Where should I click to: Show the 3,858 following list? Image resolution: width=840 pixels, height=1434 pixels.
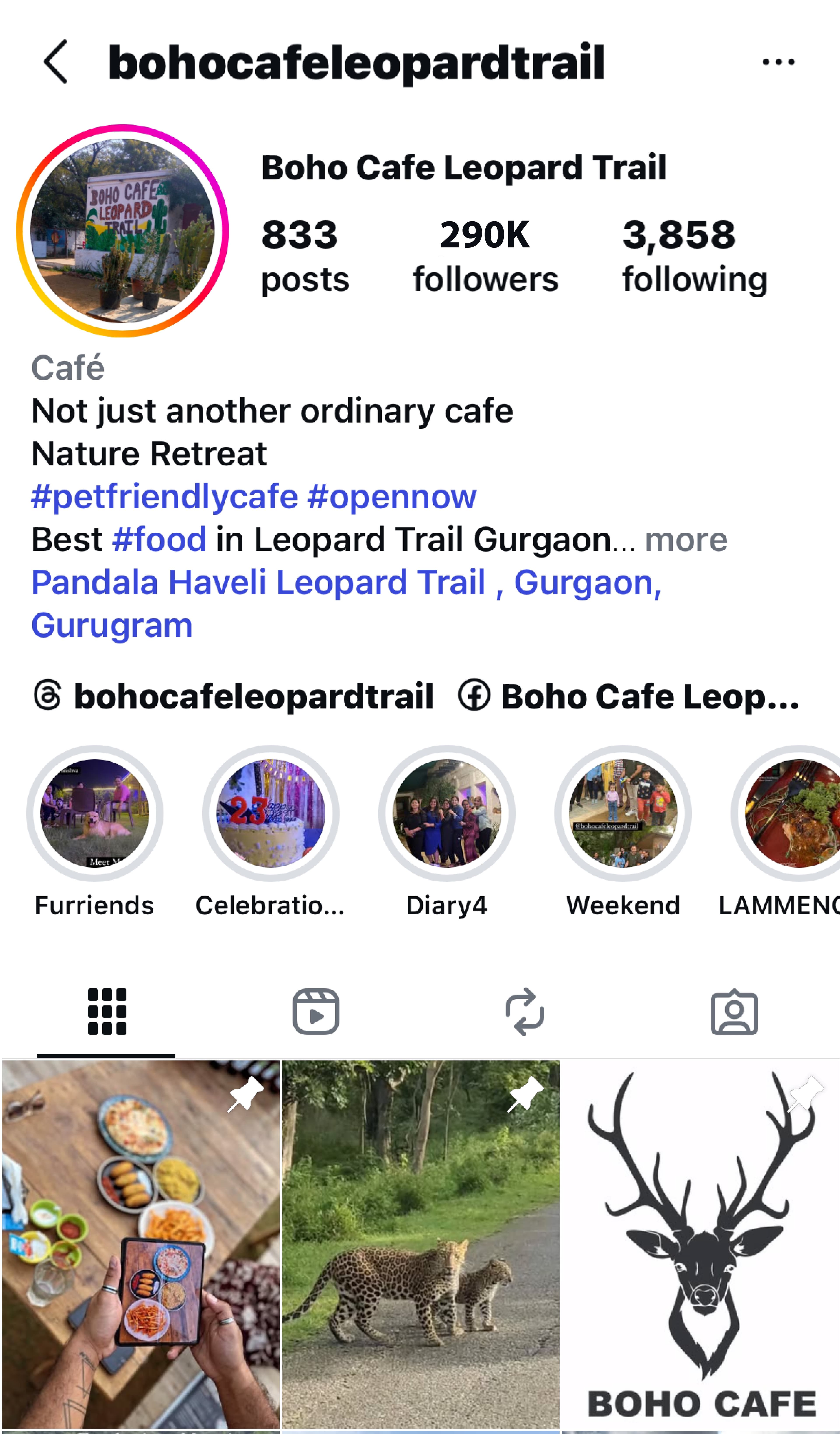694,256
